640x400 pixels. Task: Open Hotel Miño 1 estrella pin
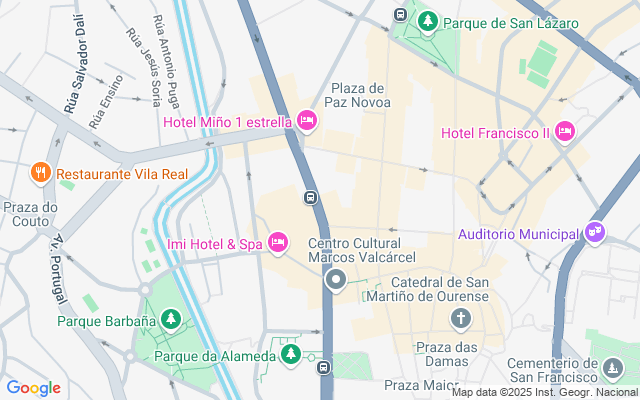(307, 122)
